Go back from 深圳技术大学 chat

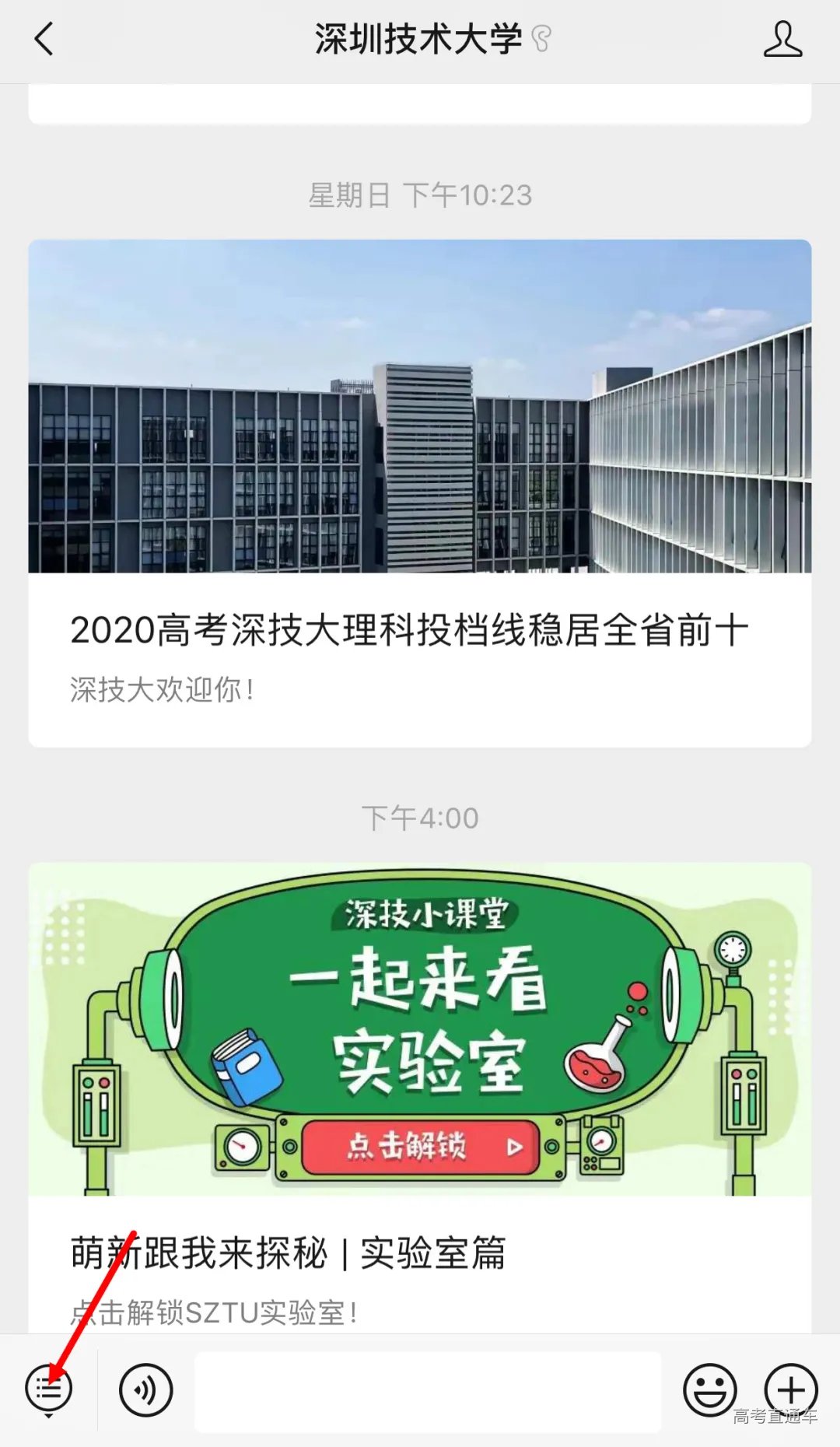pos(44,39)
